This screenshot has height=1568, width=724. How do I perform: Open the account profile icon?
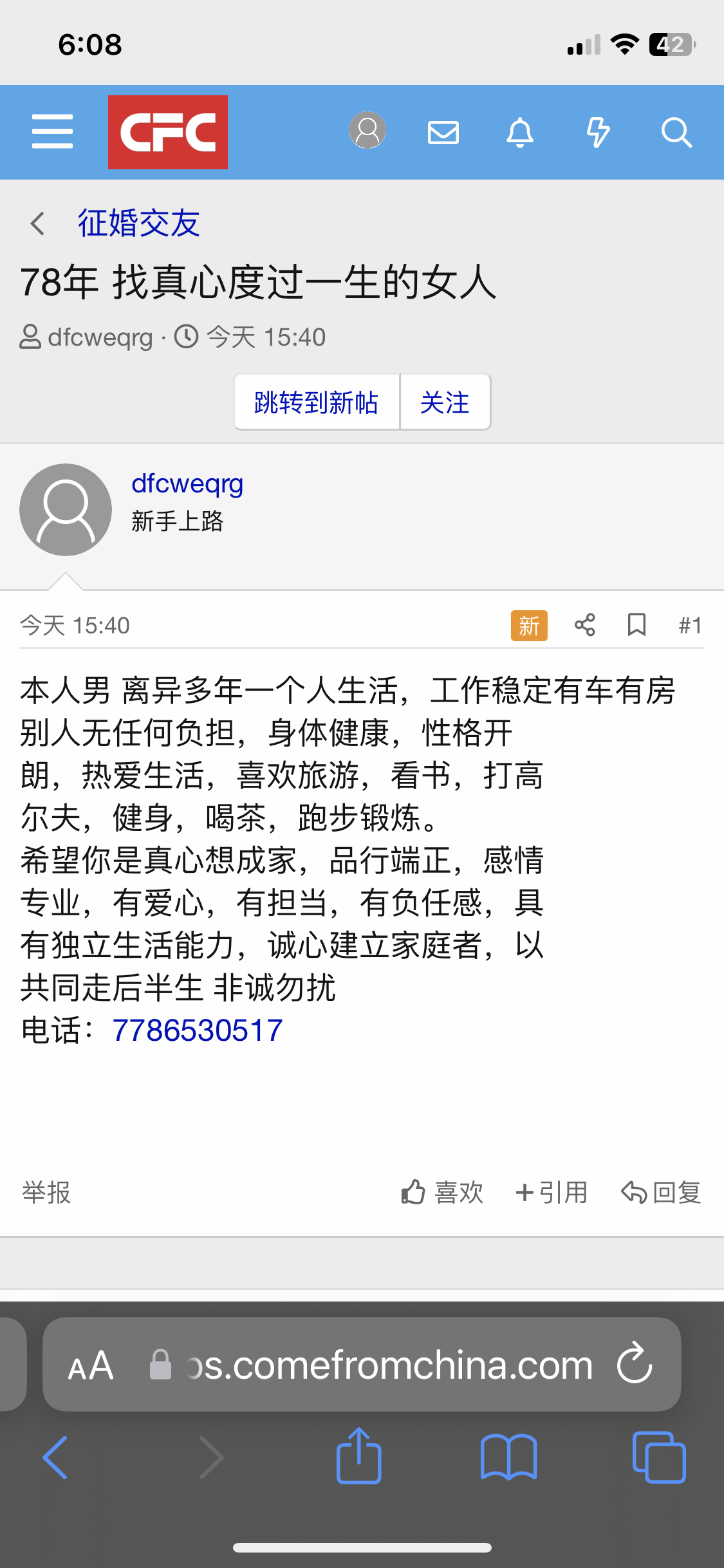pos(367,131)
